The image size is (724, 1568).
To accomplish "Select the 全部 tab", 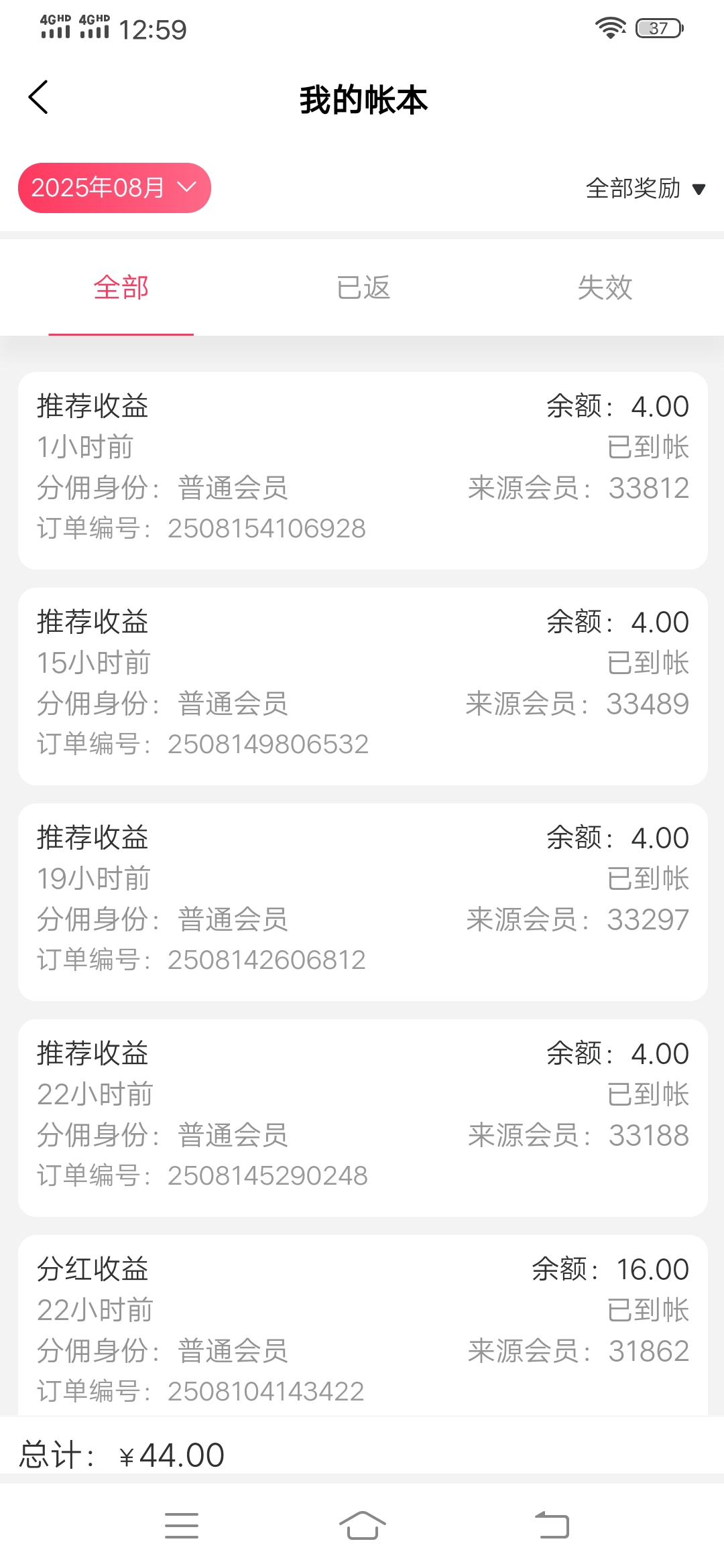I will coord(121,287).
